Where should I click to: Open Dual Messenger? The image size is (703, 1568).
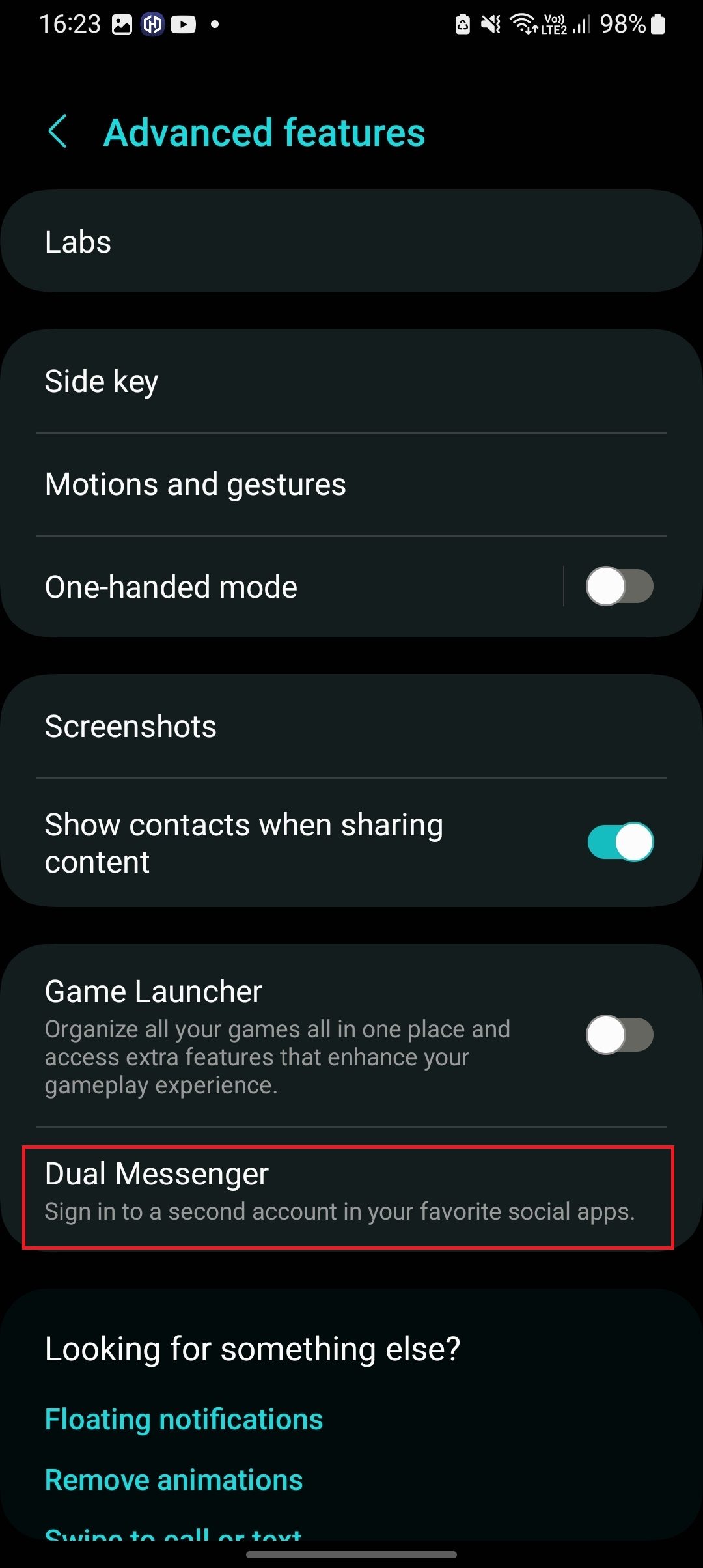pyautogui.click(x=348, y=1197)
